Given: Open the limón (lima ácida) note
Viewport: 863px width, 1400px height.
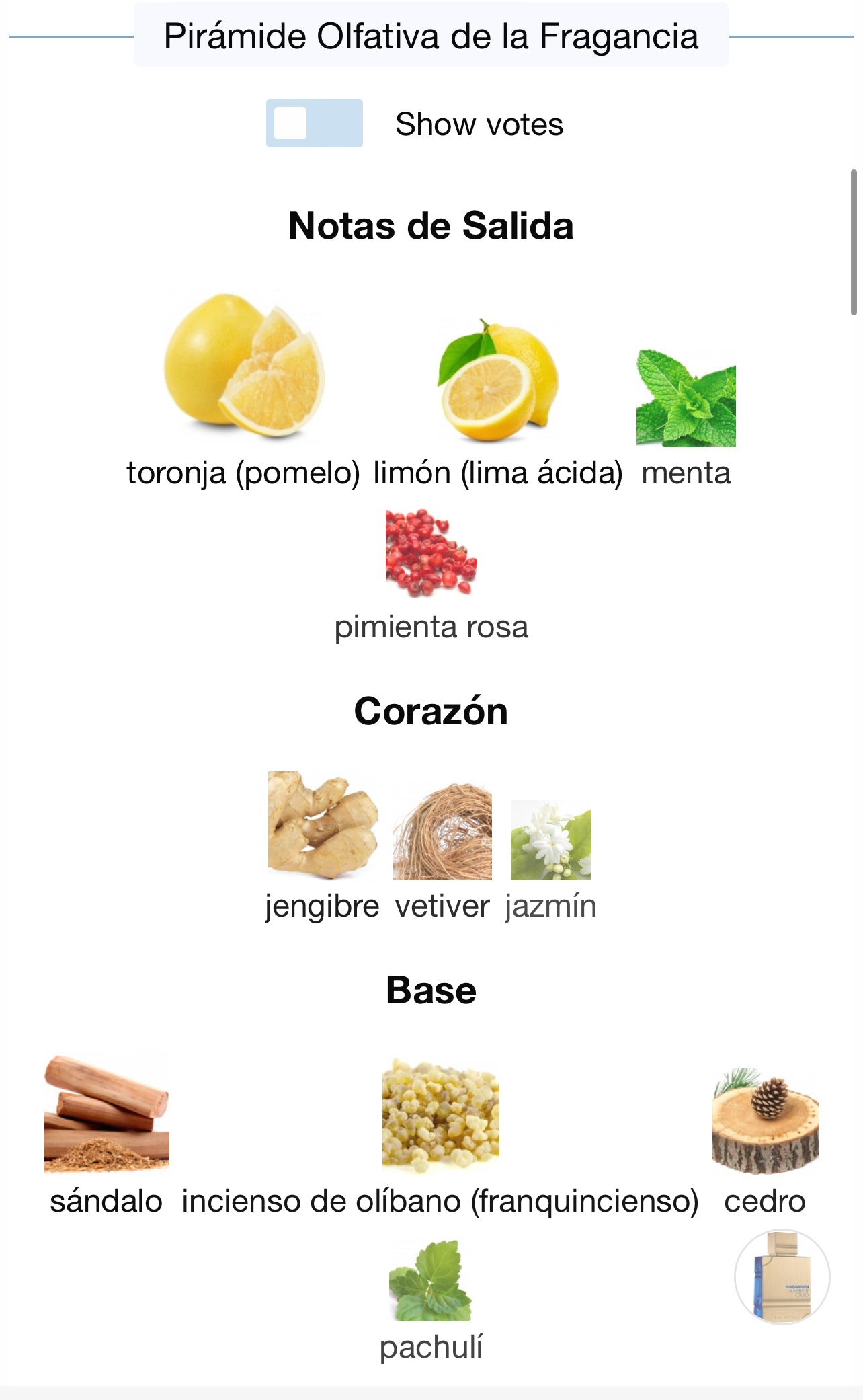Looking at the screenshot, I should click(498, 381).
